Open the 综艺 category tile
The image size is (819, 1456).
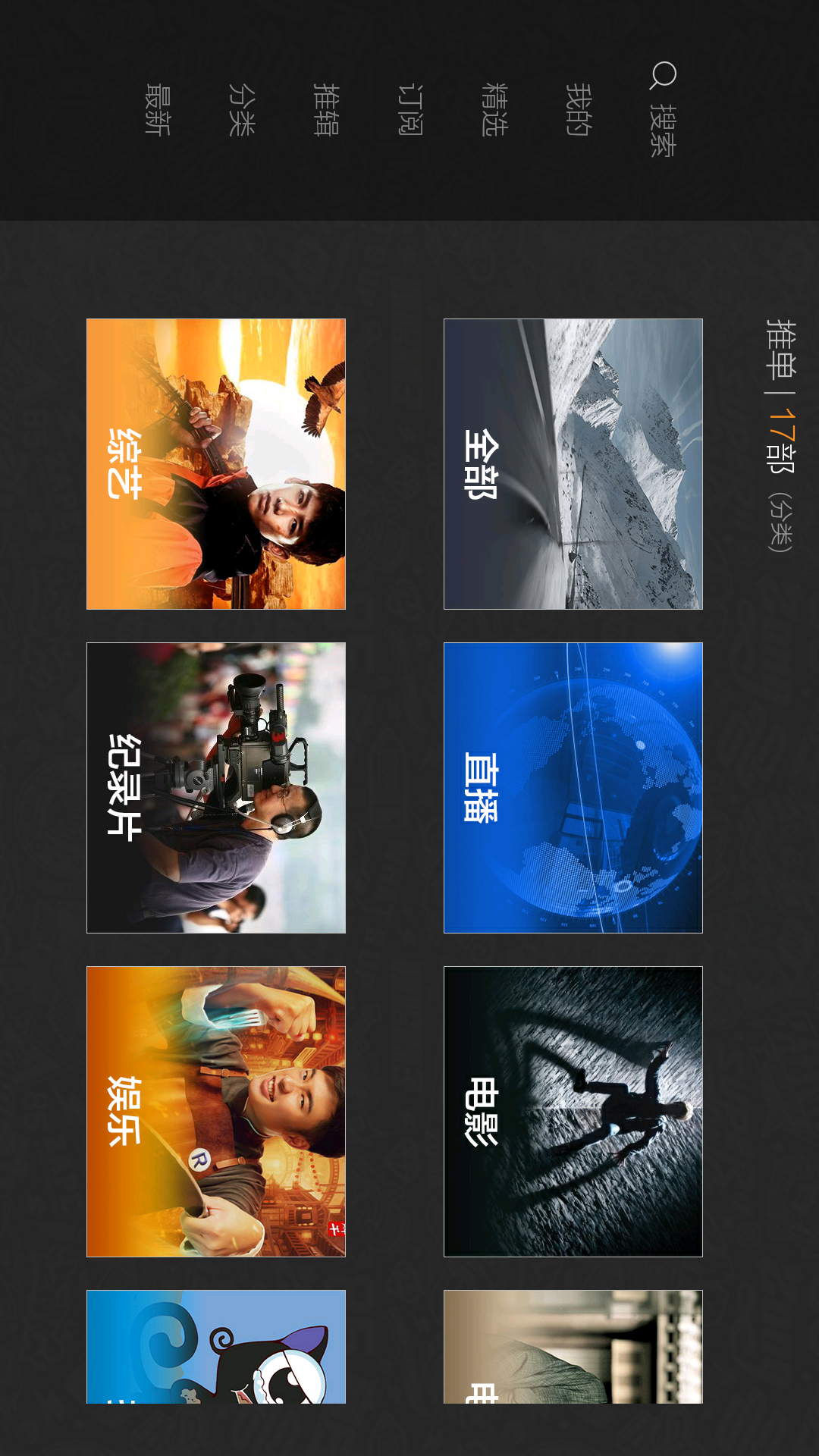[216, 464]
